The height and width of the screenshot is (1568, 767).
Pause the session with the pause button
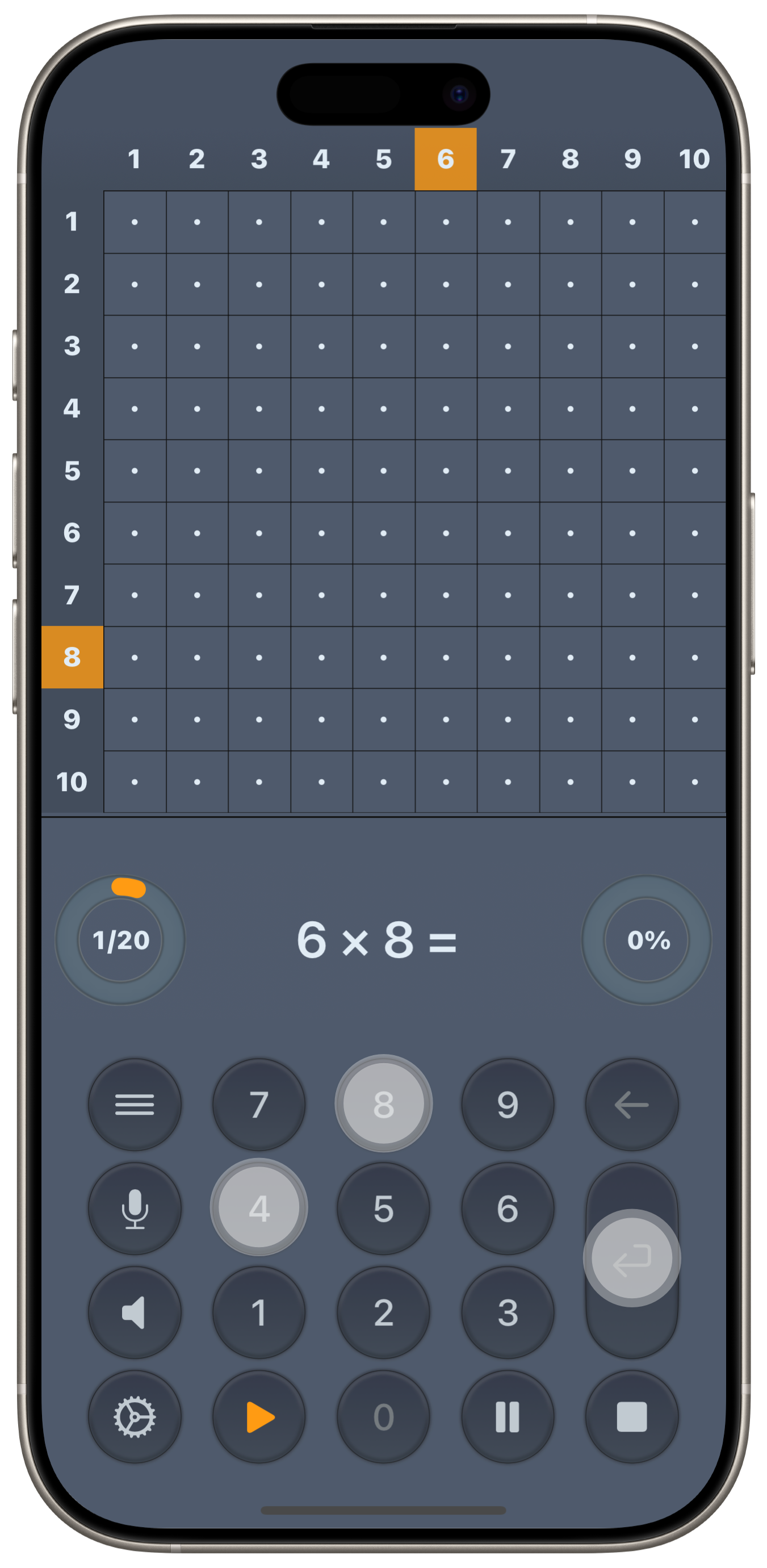point(507,1416)
